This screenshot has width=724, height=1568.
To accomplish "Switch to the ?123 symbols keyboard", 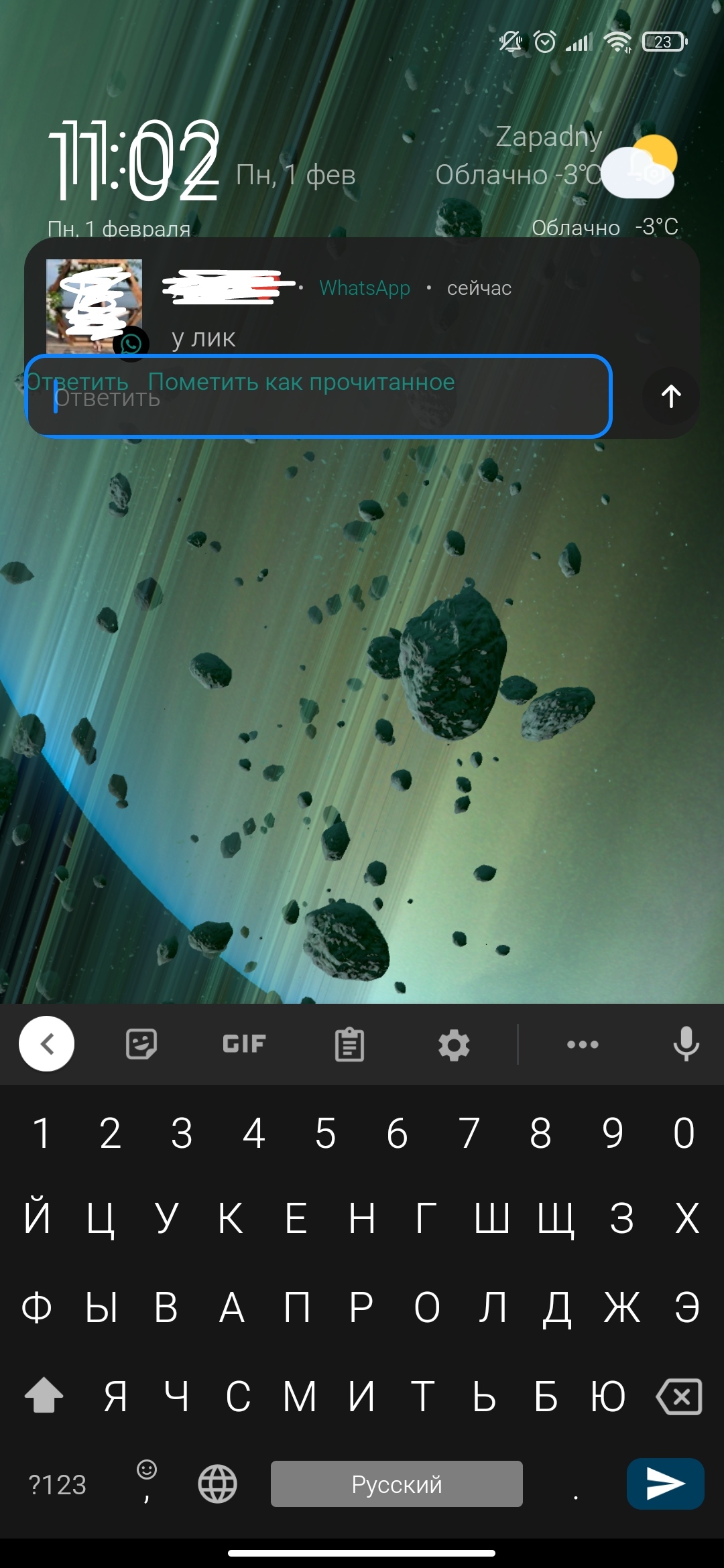I will 58,1484.
